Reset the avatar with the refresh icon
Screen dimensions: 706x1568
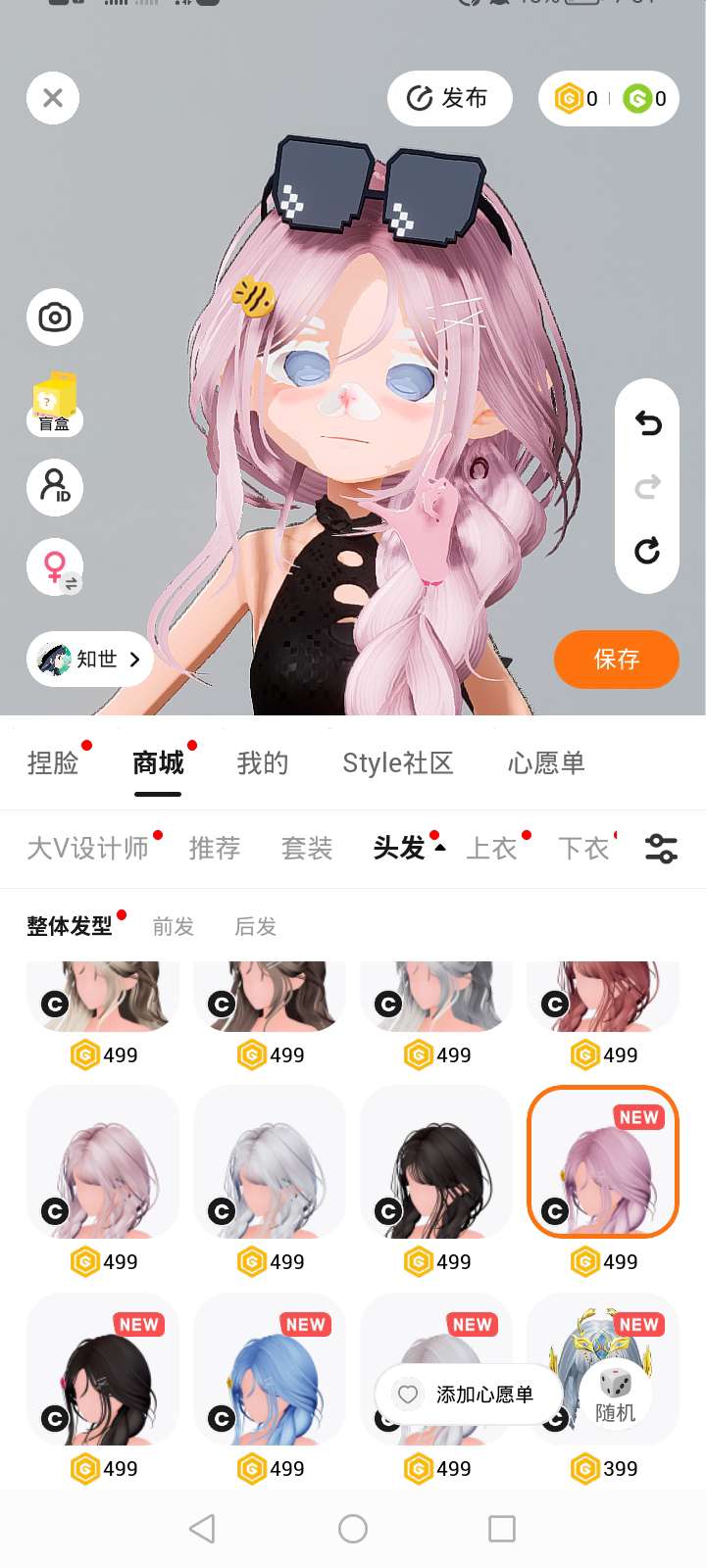pos(647,551)
